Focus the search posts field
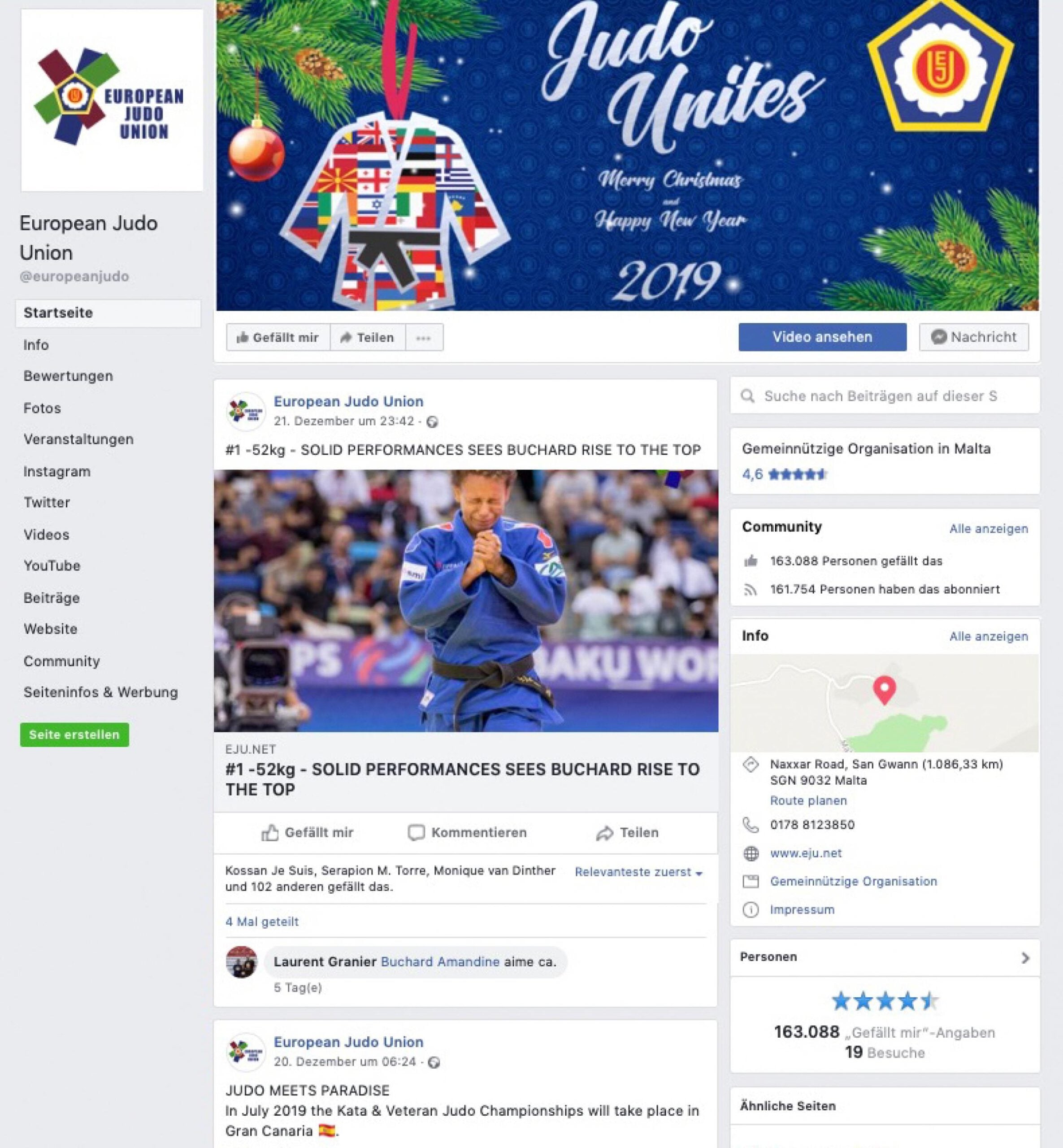The width and height of the screenshot is (1063, 1148). tap(886, 396)
